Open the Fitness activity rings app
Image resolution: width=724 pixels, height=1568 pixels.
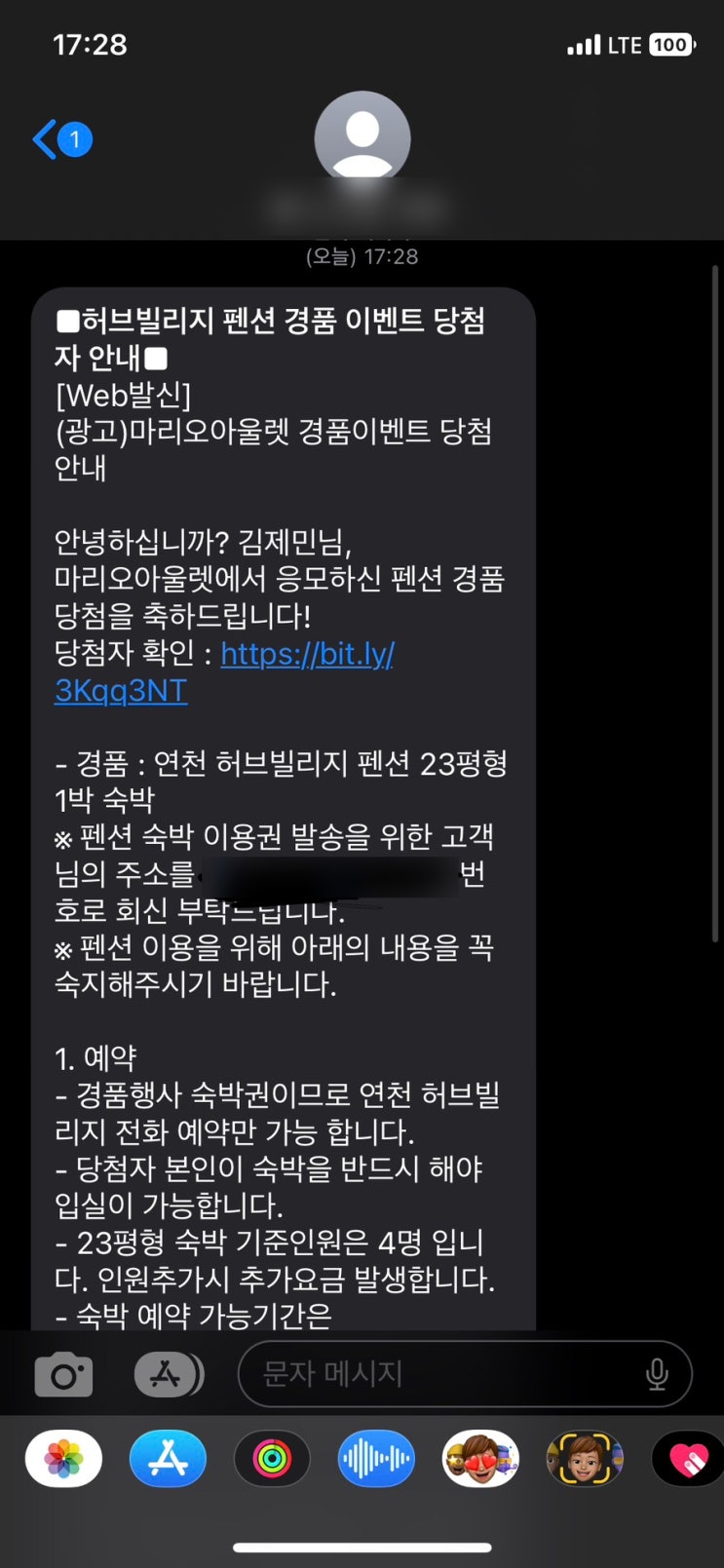(272, 1458)
